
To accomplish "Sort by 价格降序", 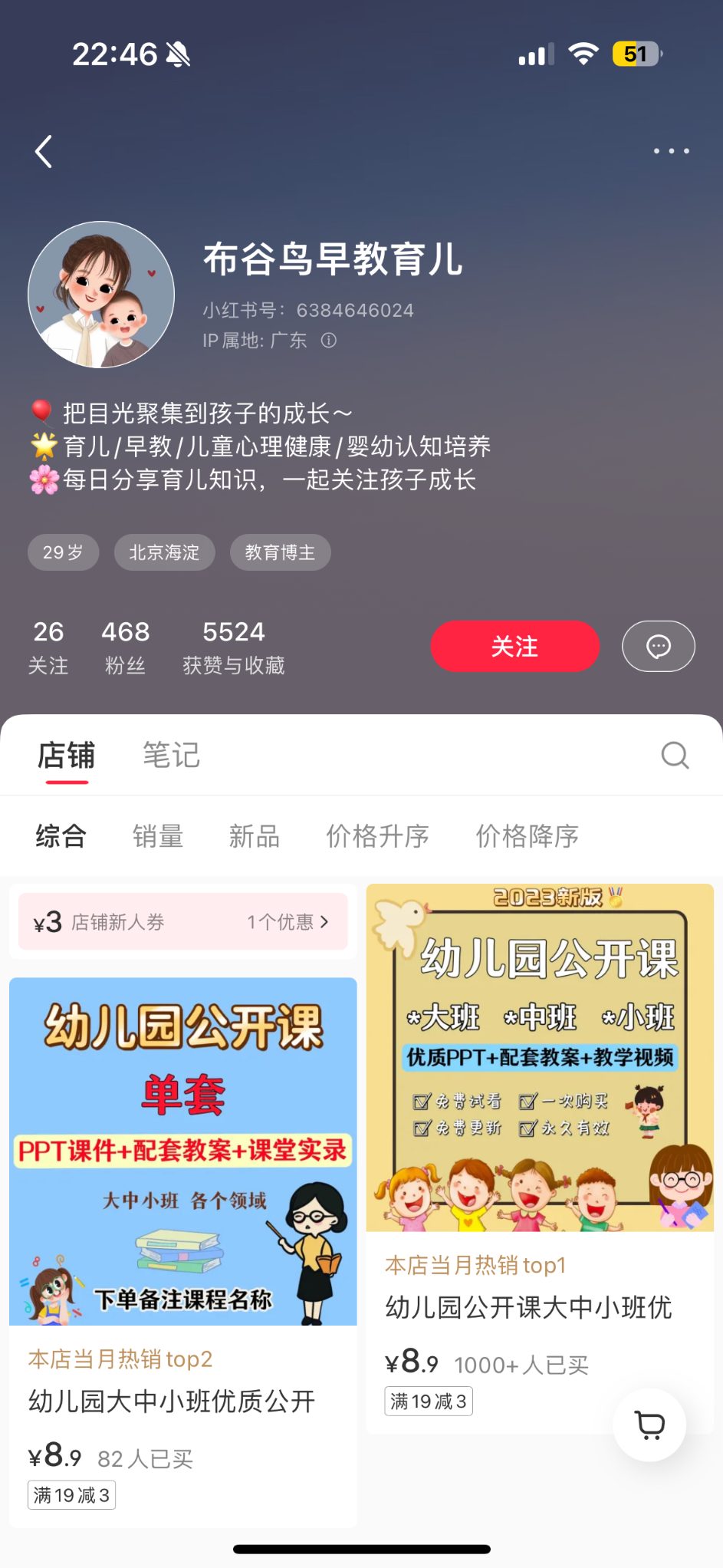I will pos(527,835).
